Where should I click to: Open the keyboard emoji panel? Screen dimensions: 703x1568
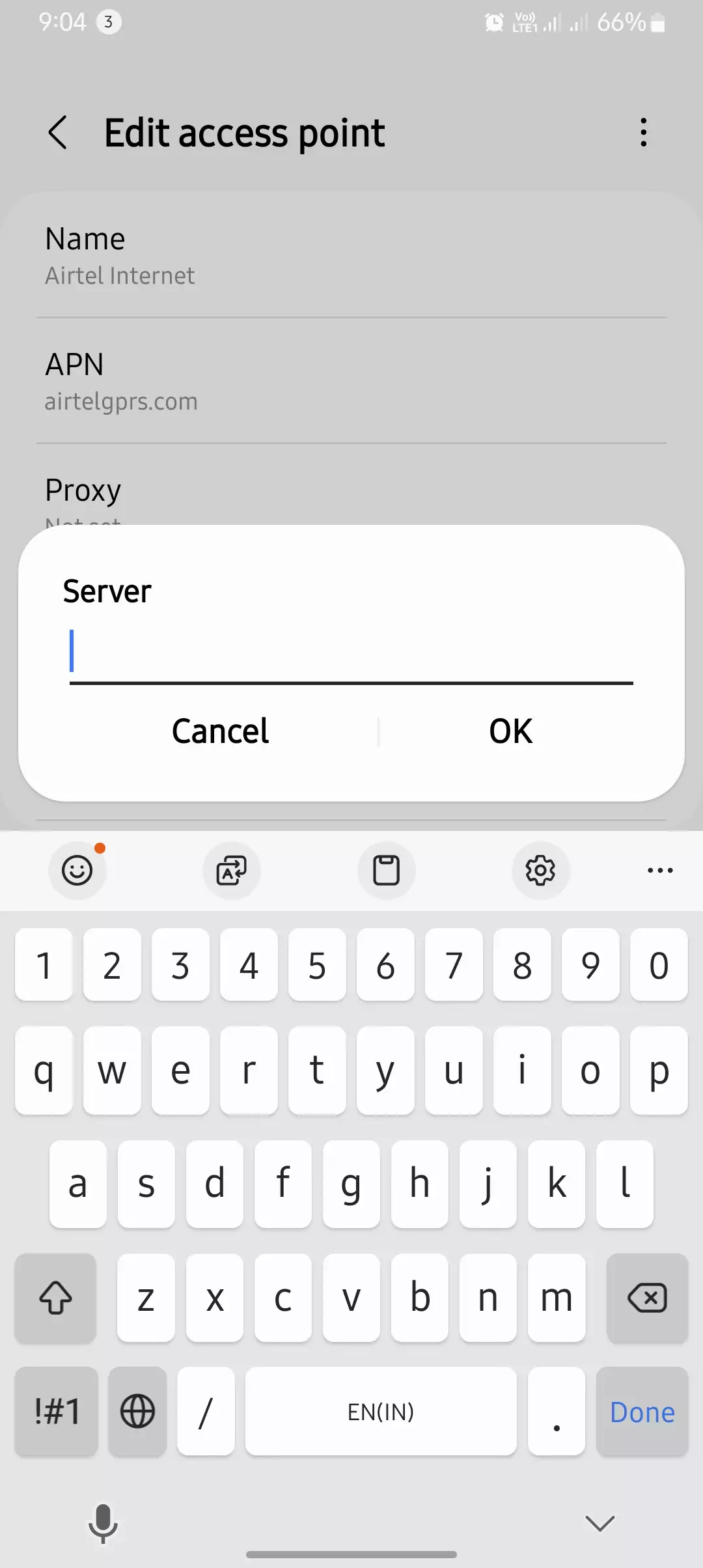pos(77,871)
